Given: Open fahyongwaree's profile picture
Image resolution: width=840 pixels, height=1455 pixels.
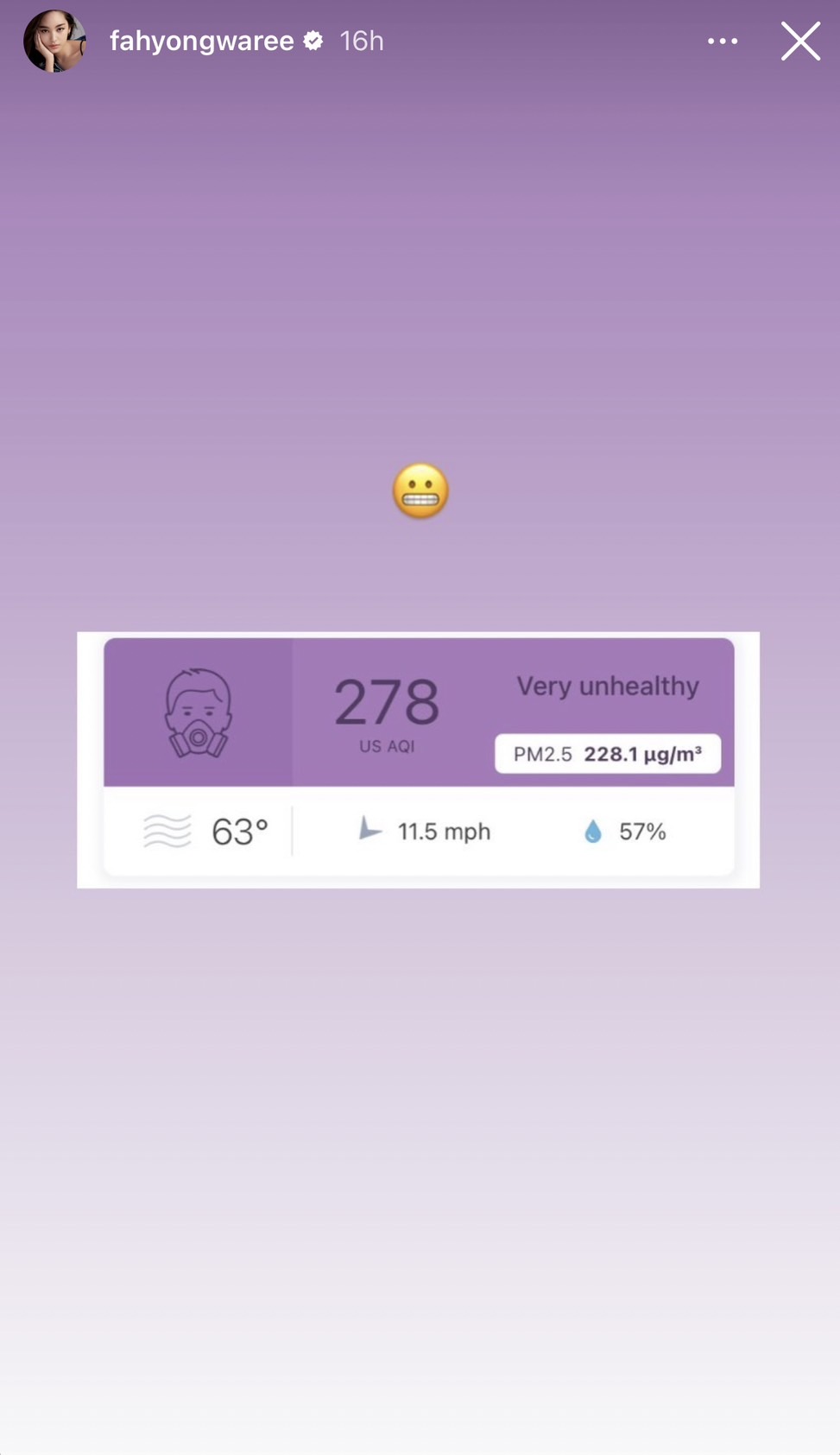Looking at the screenshot, I should coord(54,41).
